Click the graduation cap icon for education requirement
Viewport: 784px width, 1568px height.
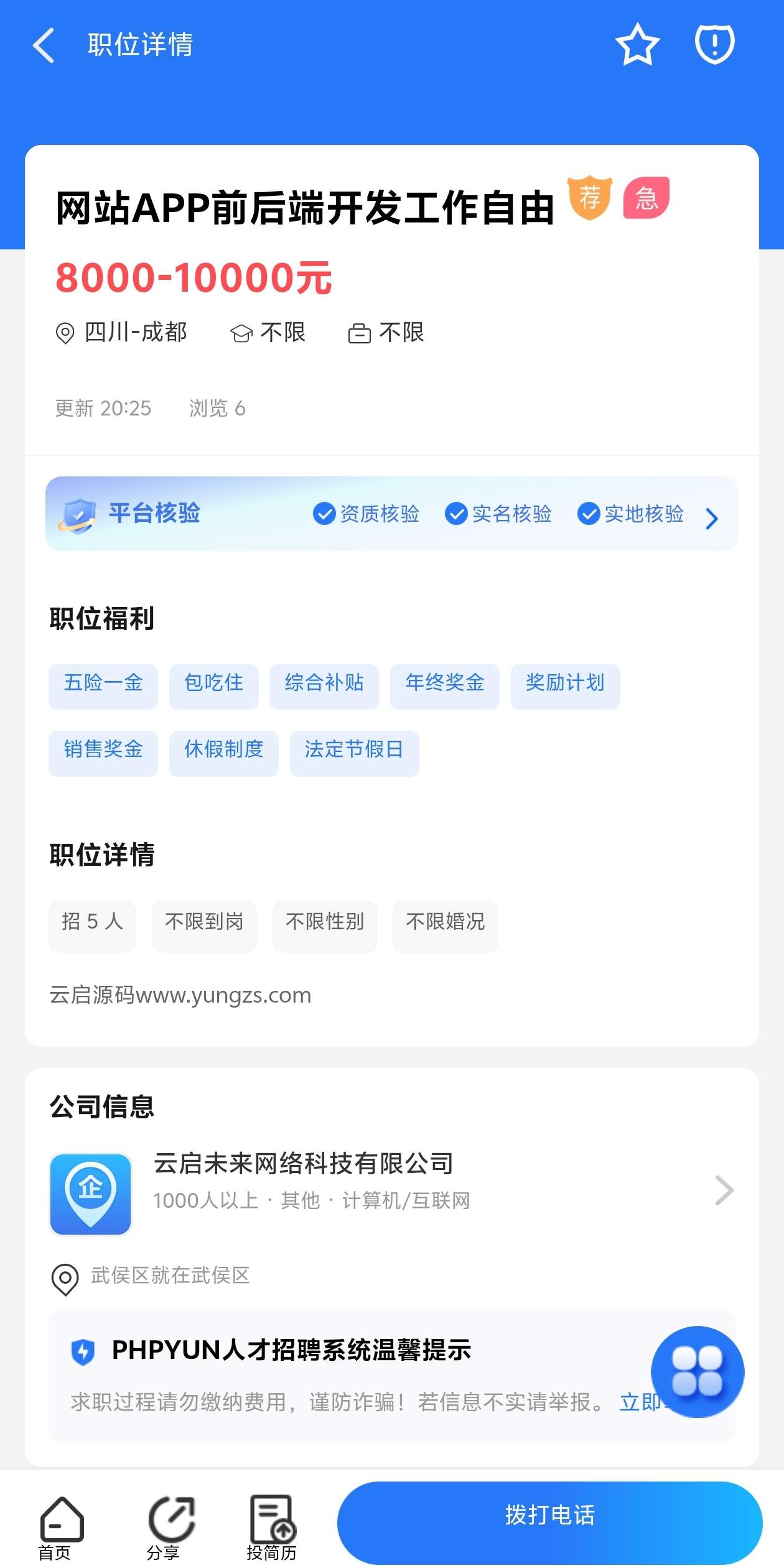(242, 333)
